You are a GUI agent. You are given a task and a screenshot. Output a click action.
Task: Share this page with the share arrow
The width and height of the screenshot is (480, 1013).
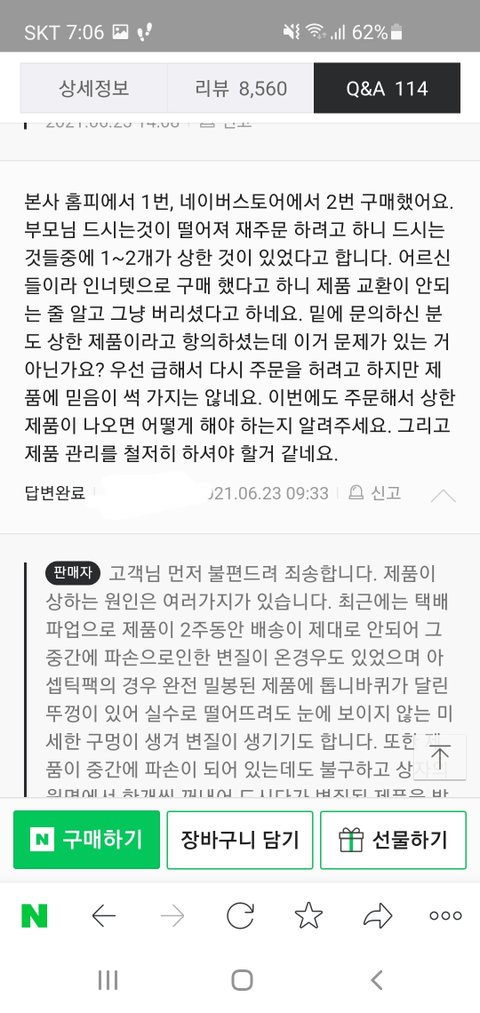[x=378, y=915]
